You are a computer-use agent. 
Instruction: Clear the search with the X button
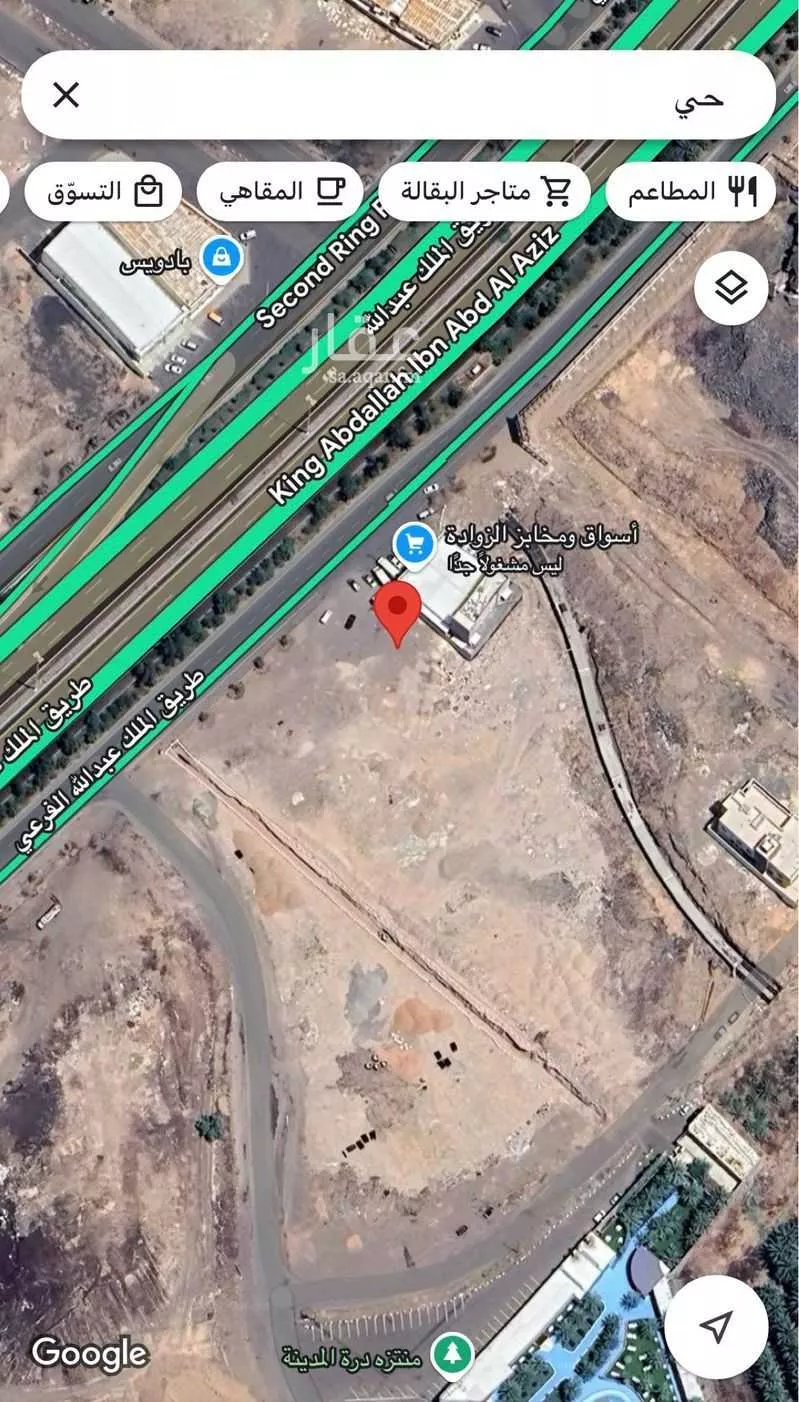(65, 94)
